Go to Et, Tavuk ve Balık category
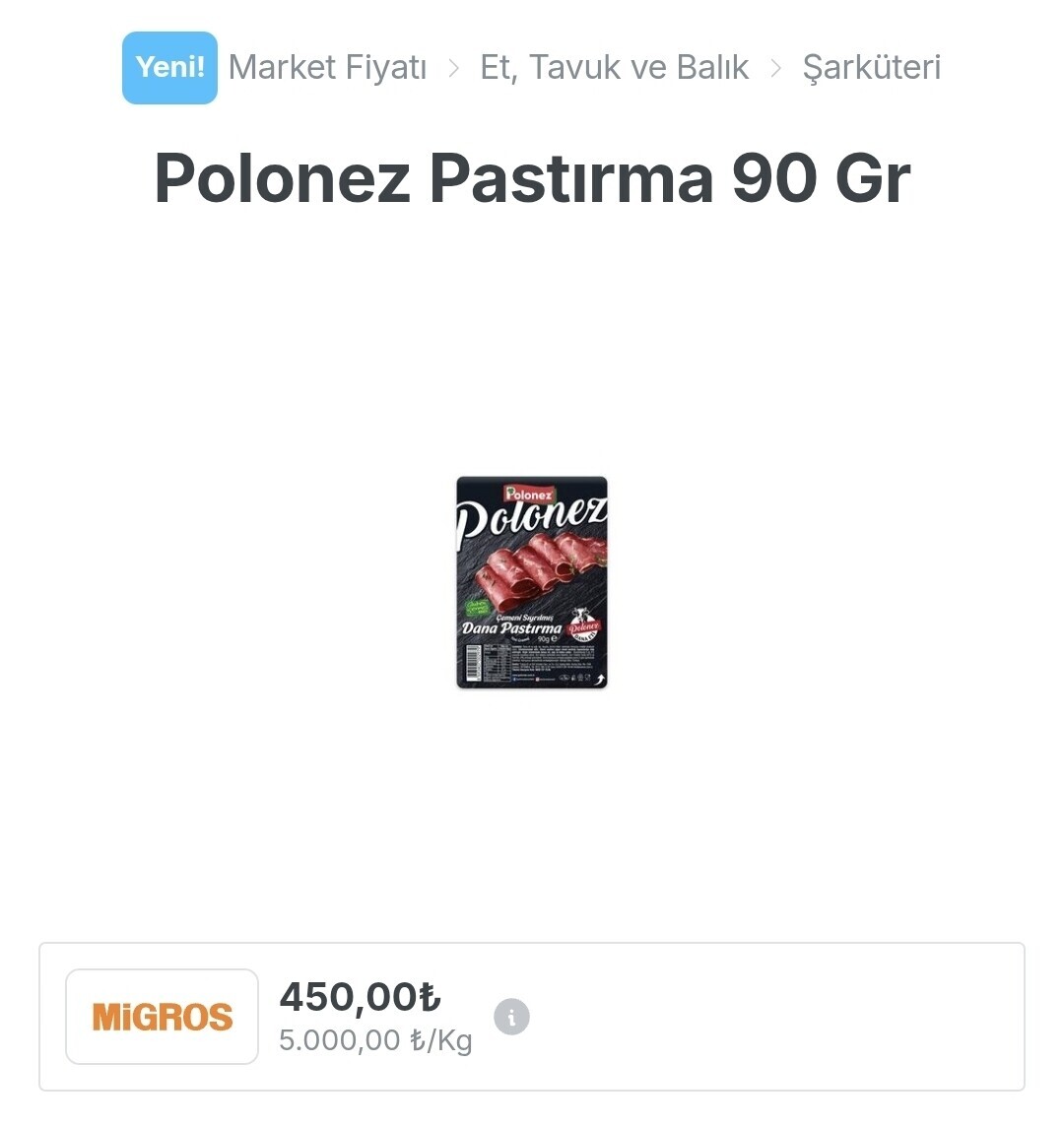 tap(614, 68)
